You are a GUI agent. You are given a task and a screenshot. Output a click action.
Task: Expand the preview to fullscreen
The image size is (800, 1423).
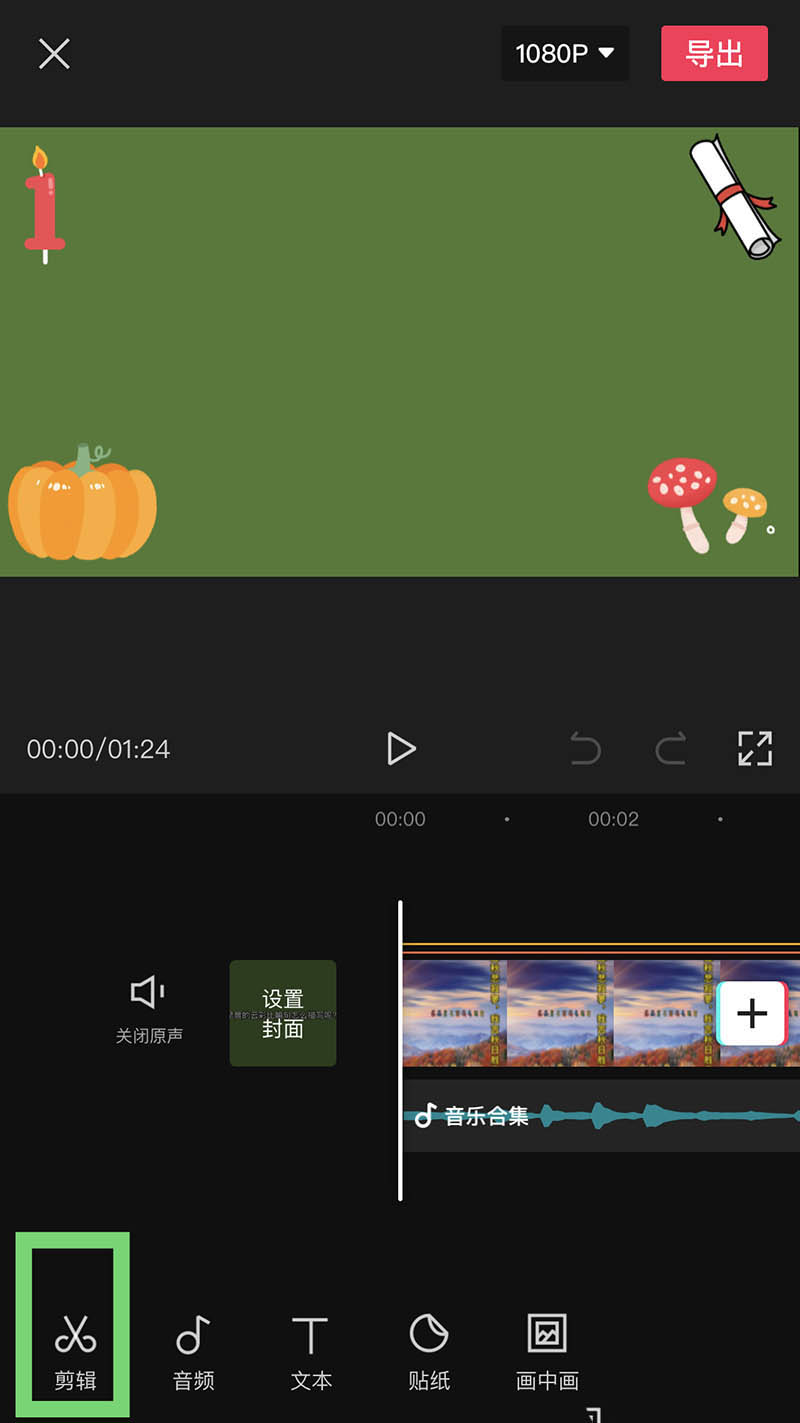[755, 748]
